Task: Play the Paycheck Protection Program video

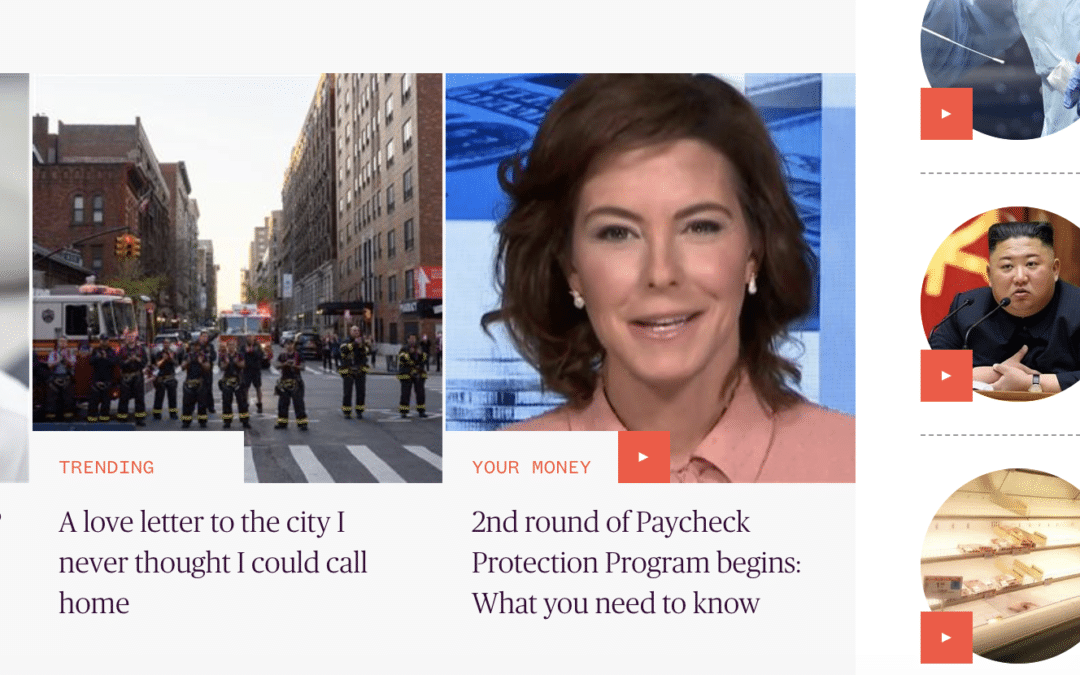Action: pos(643,457)
